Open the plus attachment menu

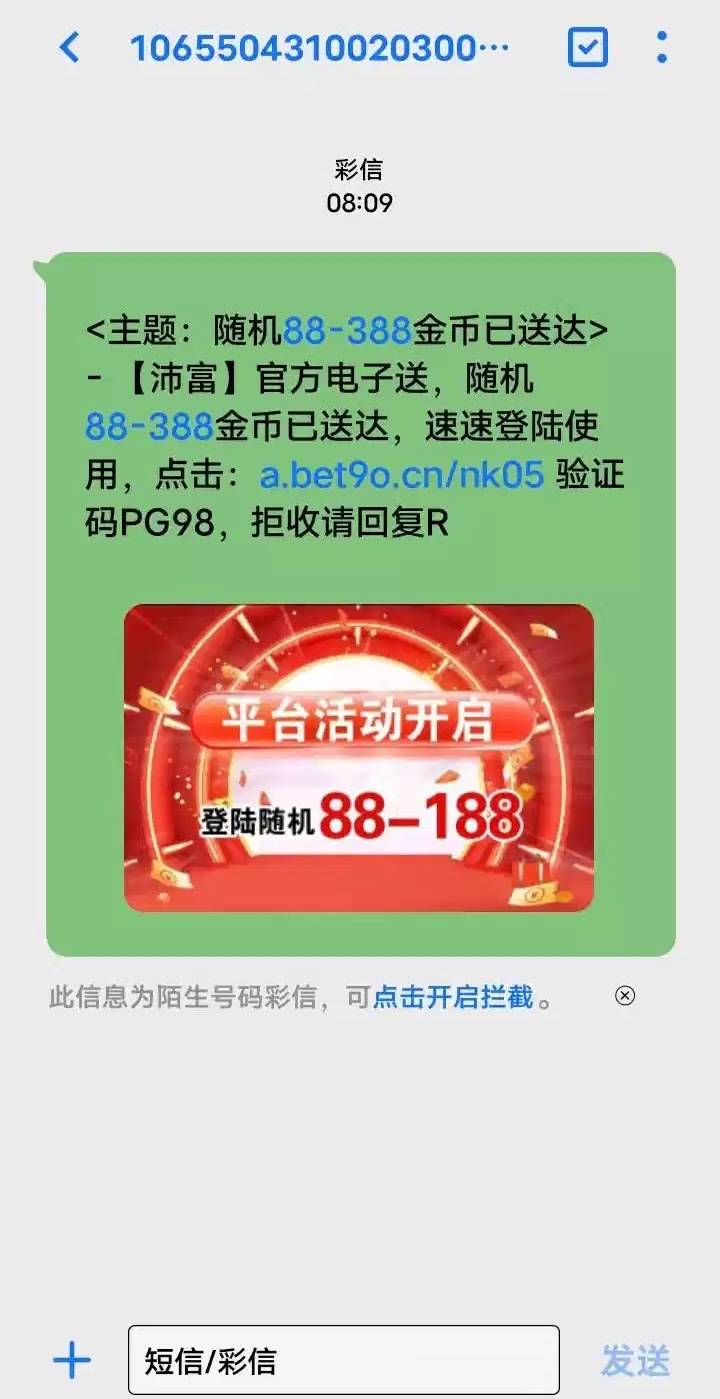coord(71,1360)
